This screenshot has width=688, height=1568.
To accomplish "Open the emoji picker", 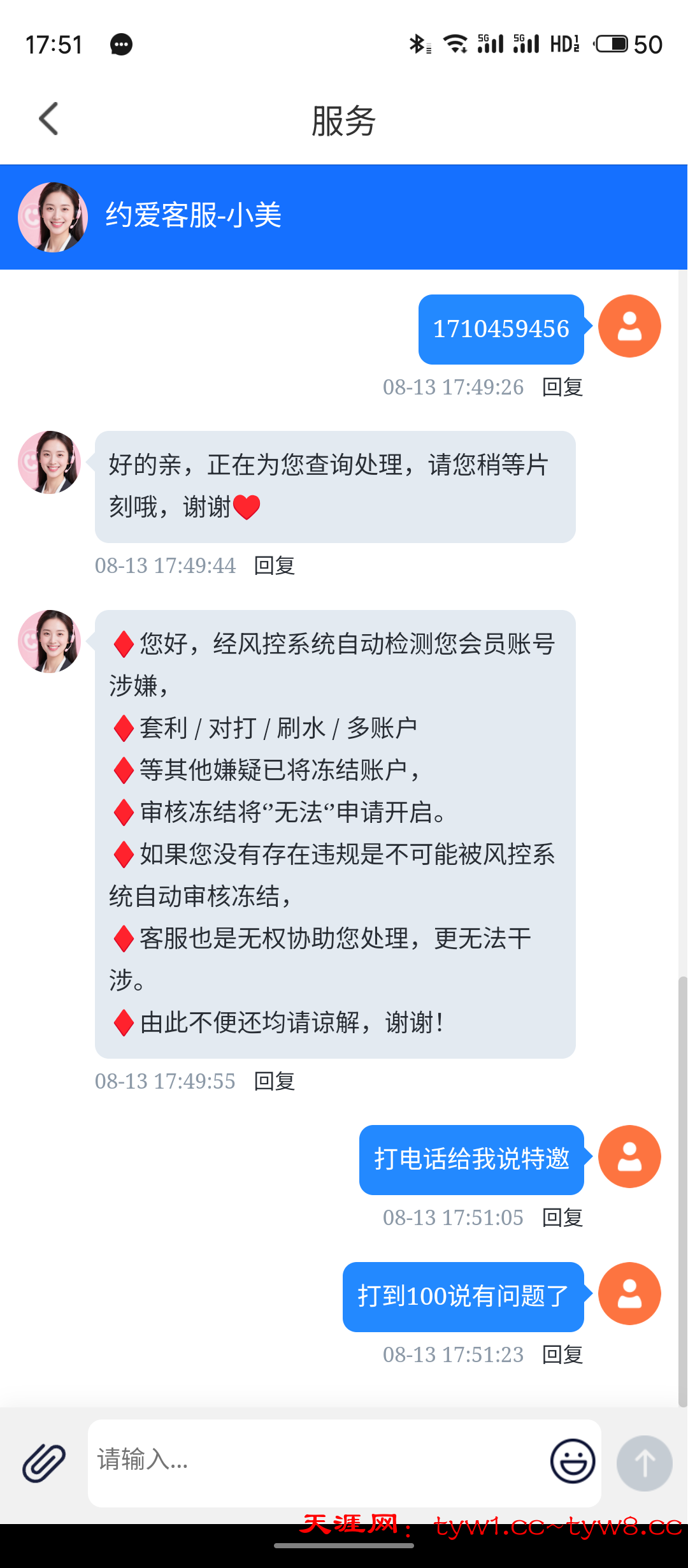I will tap(572, 1461).
